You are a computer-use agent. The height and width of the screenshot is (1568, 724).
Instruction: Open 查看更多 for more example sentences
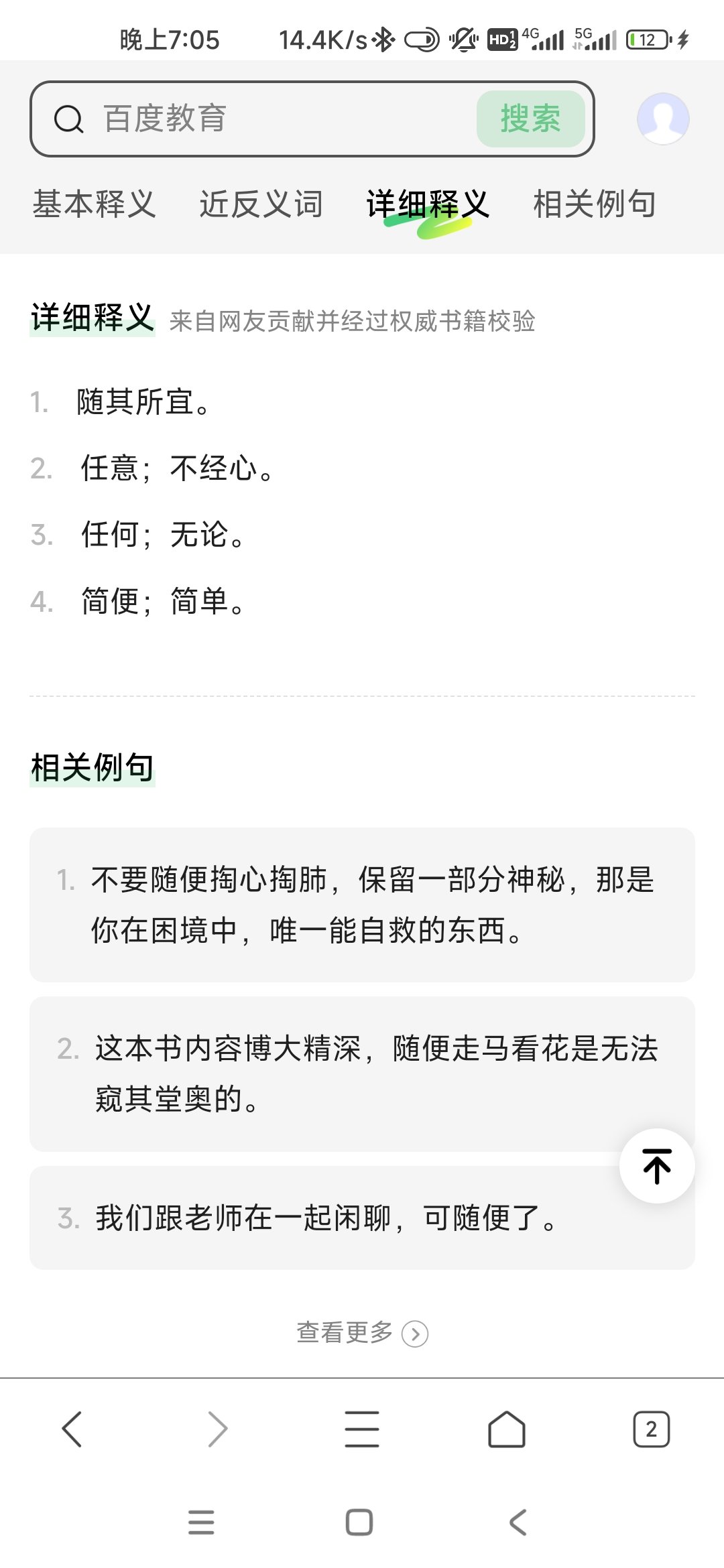362,1333
